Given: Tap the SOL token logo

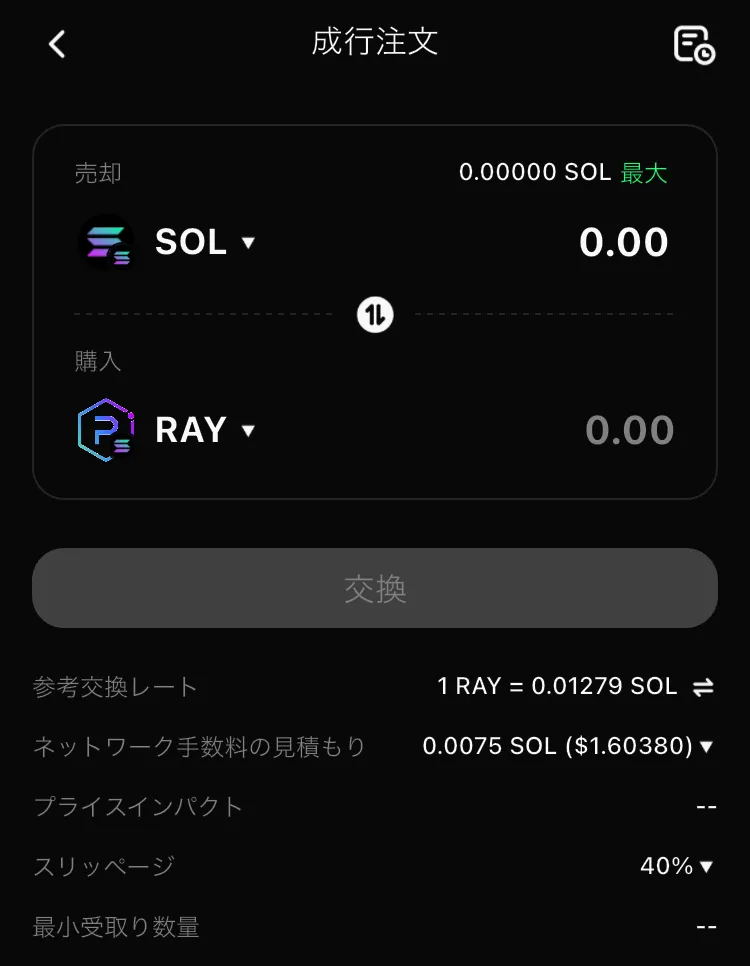Looking at the screenshot, I should (x=107, y=242).
